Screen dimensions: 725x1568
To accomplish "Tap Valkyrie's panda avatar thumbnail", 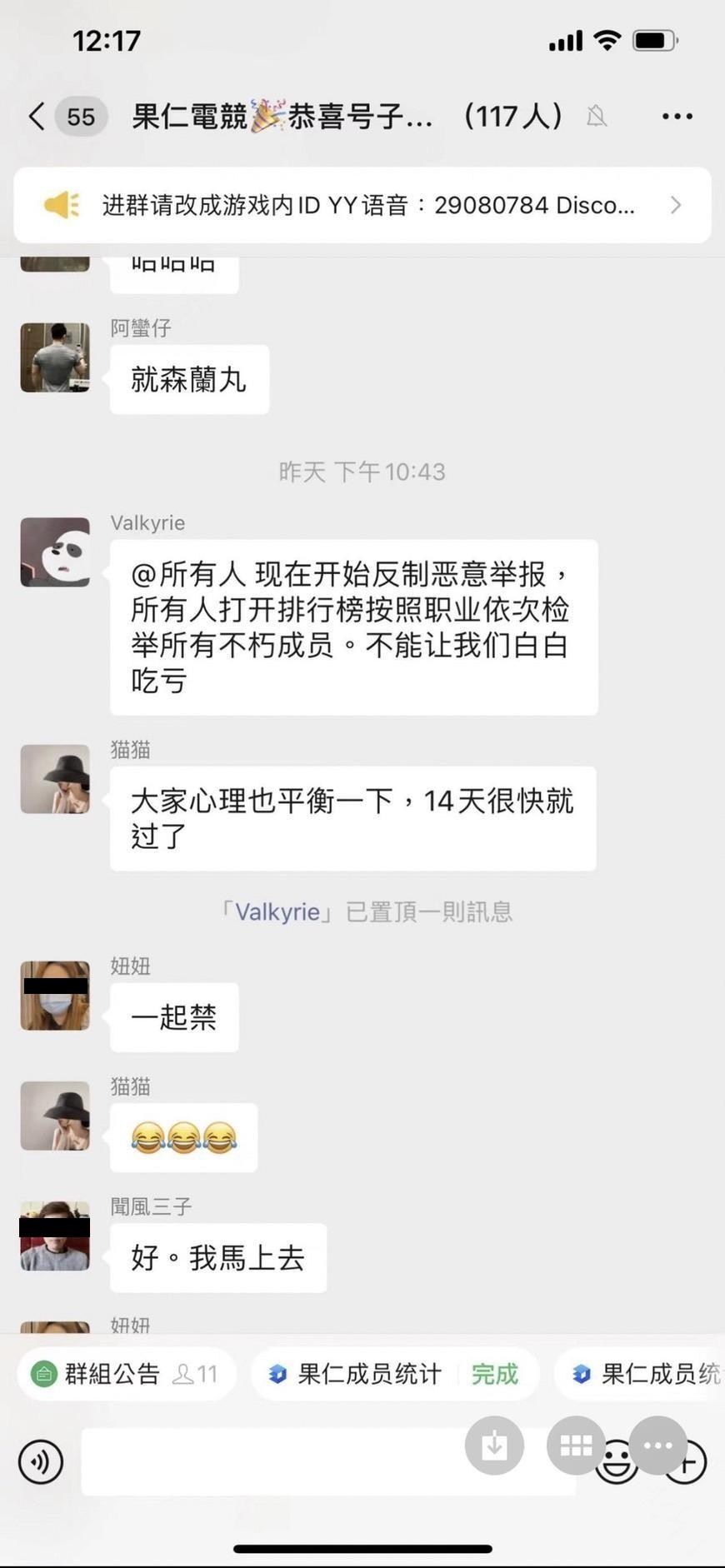I will [54, 552].
